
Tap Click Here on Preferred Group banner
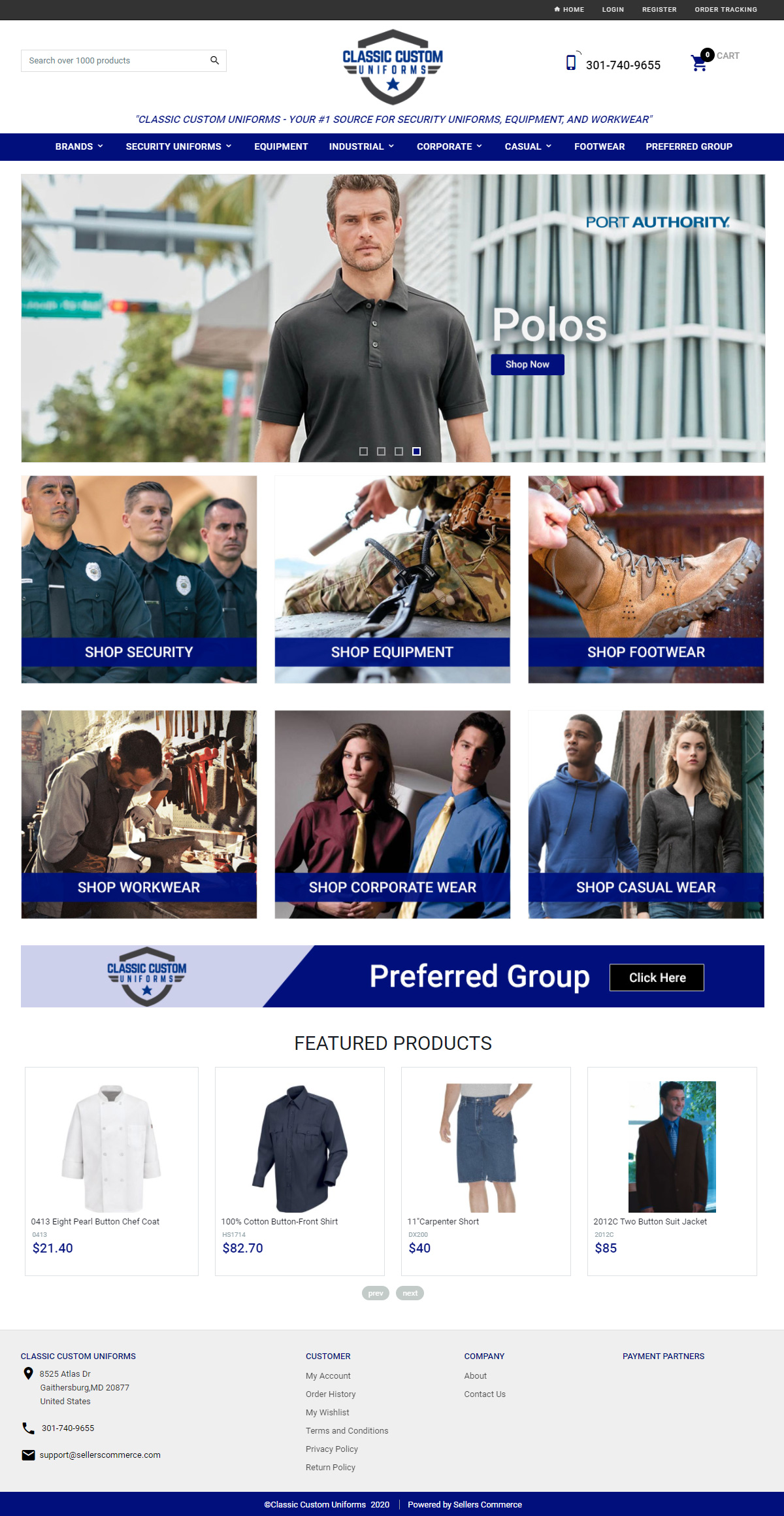click(x=657, y=977)
